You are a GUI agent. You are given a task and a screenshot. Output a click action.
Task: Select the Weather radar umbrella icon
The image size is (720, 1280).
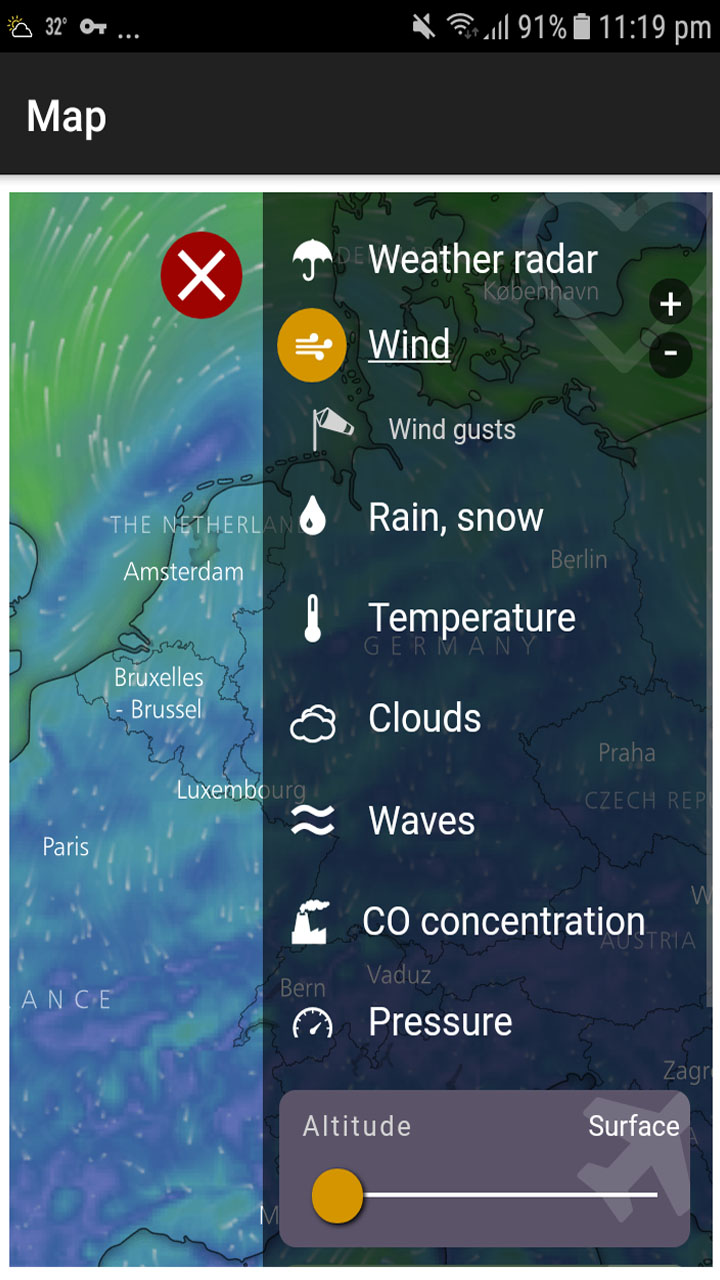[313, 258]
